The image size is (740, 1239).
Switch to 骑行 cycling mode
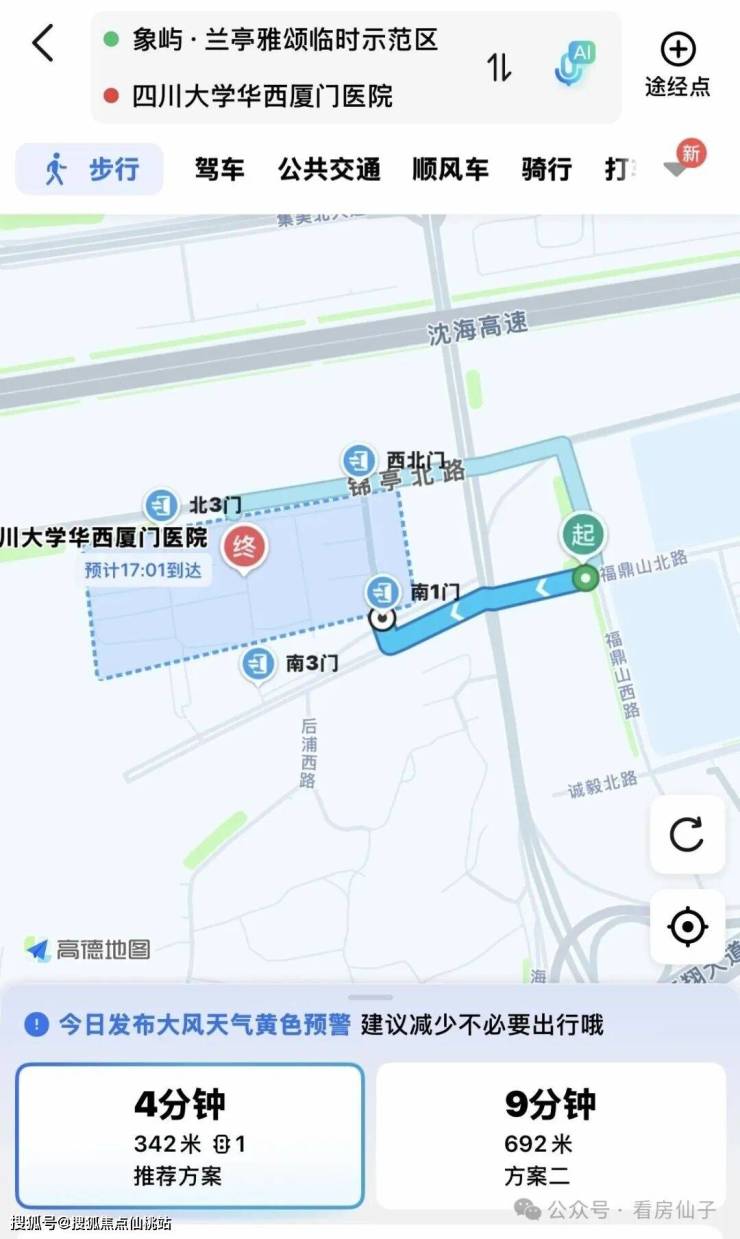[548, 169]
